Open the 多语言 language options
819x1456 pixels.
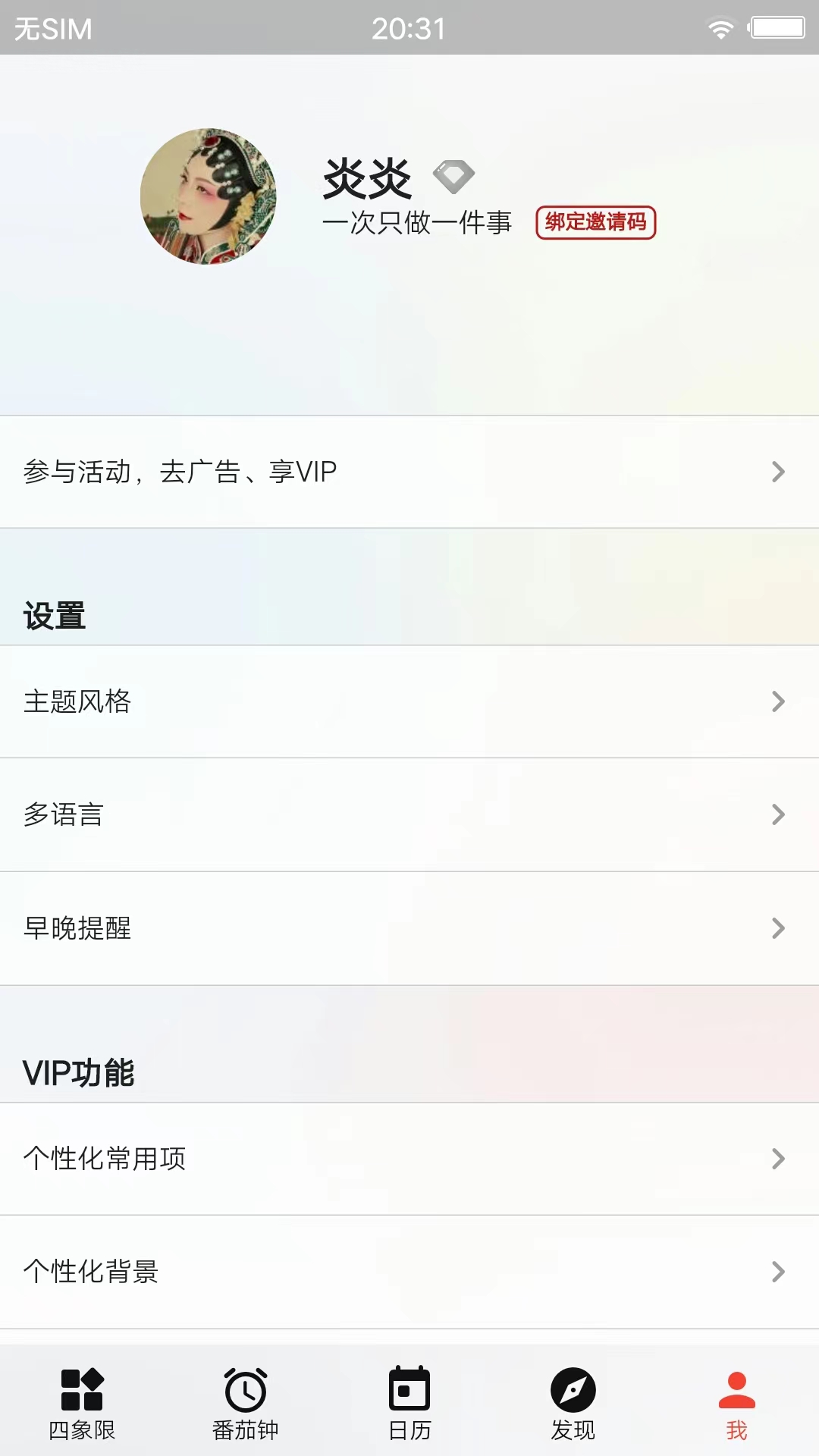pos(409,814)
